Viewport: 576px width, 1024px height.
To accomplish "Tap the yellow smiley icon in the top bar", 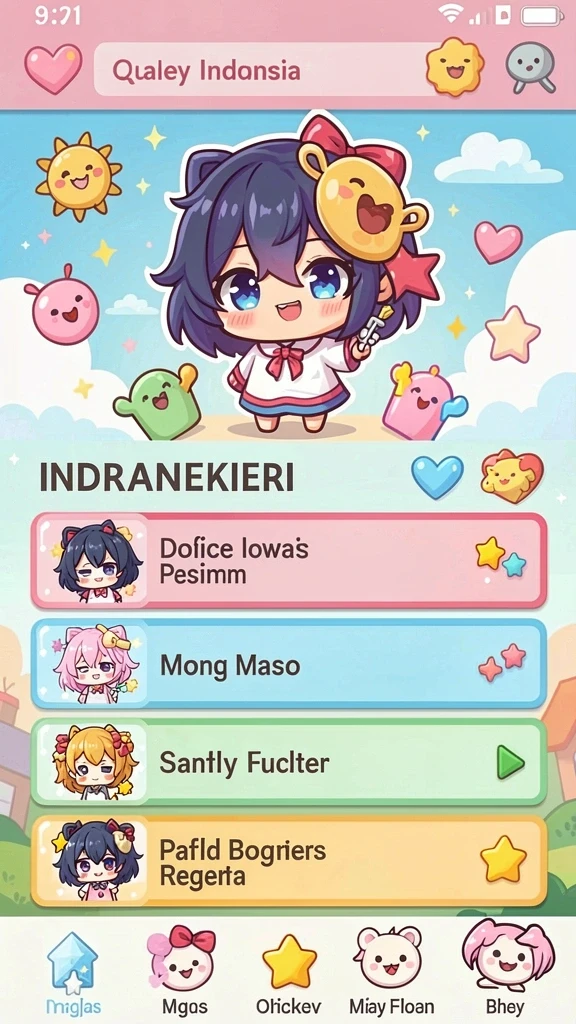I will (455, 66).
